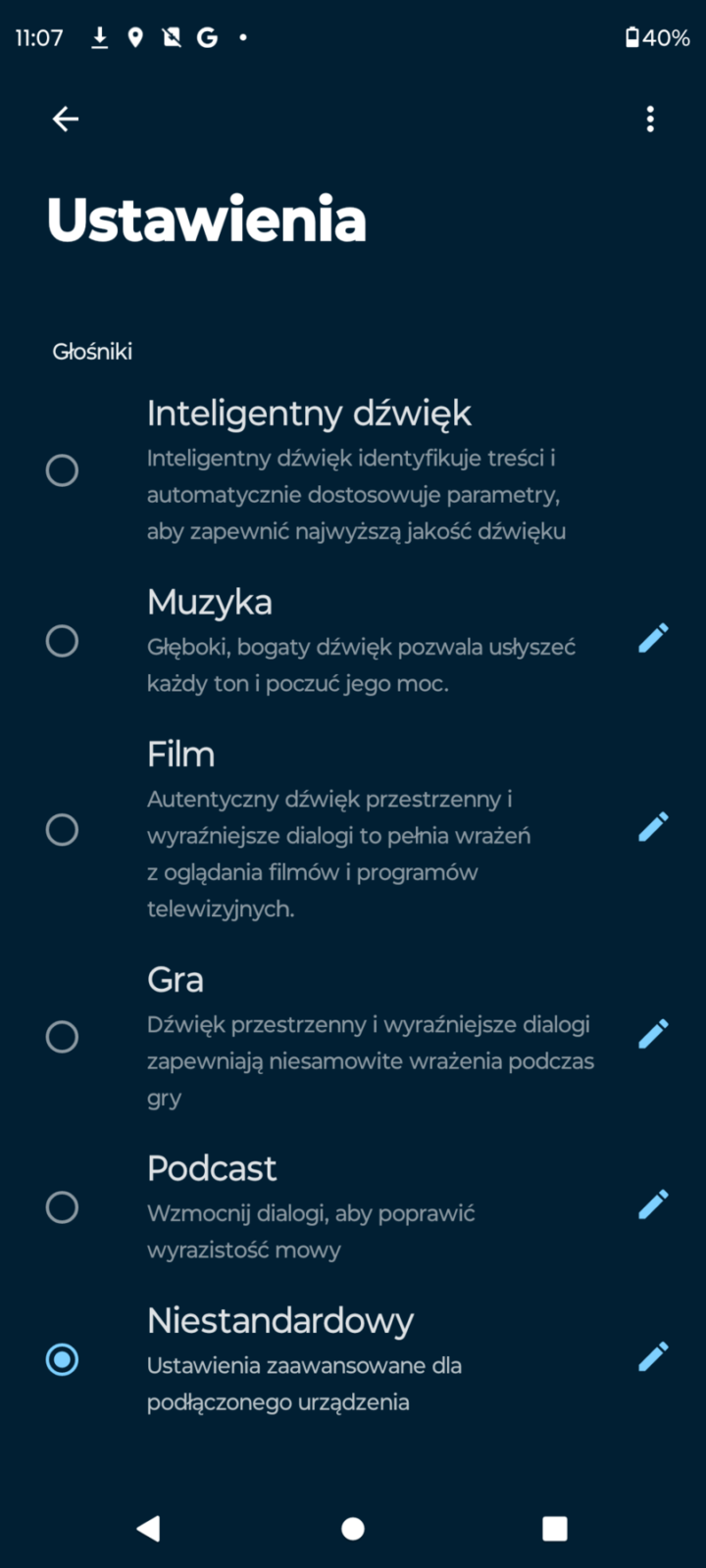Open the Podcast edit pencil
This screenshot has height=1568, width=706.
[x=653, y=1204]
